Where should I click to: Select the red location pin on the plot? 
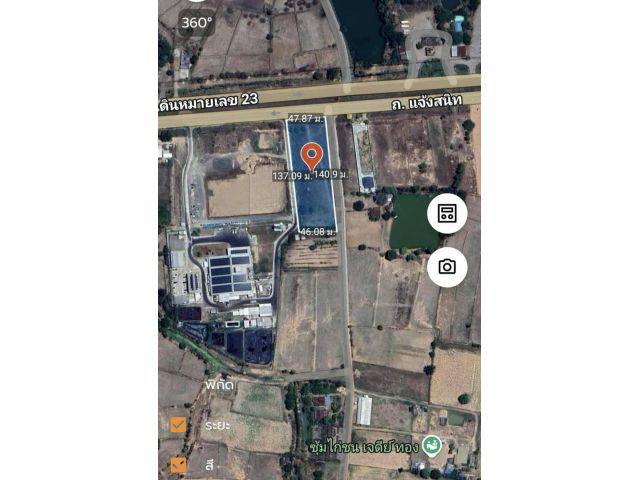[312, 156]
